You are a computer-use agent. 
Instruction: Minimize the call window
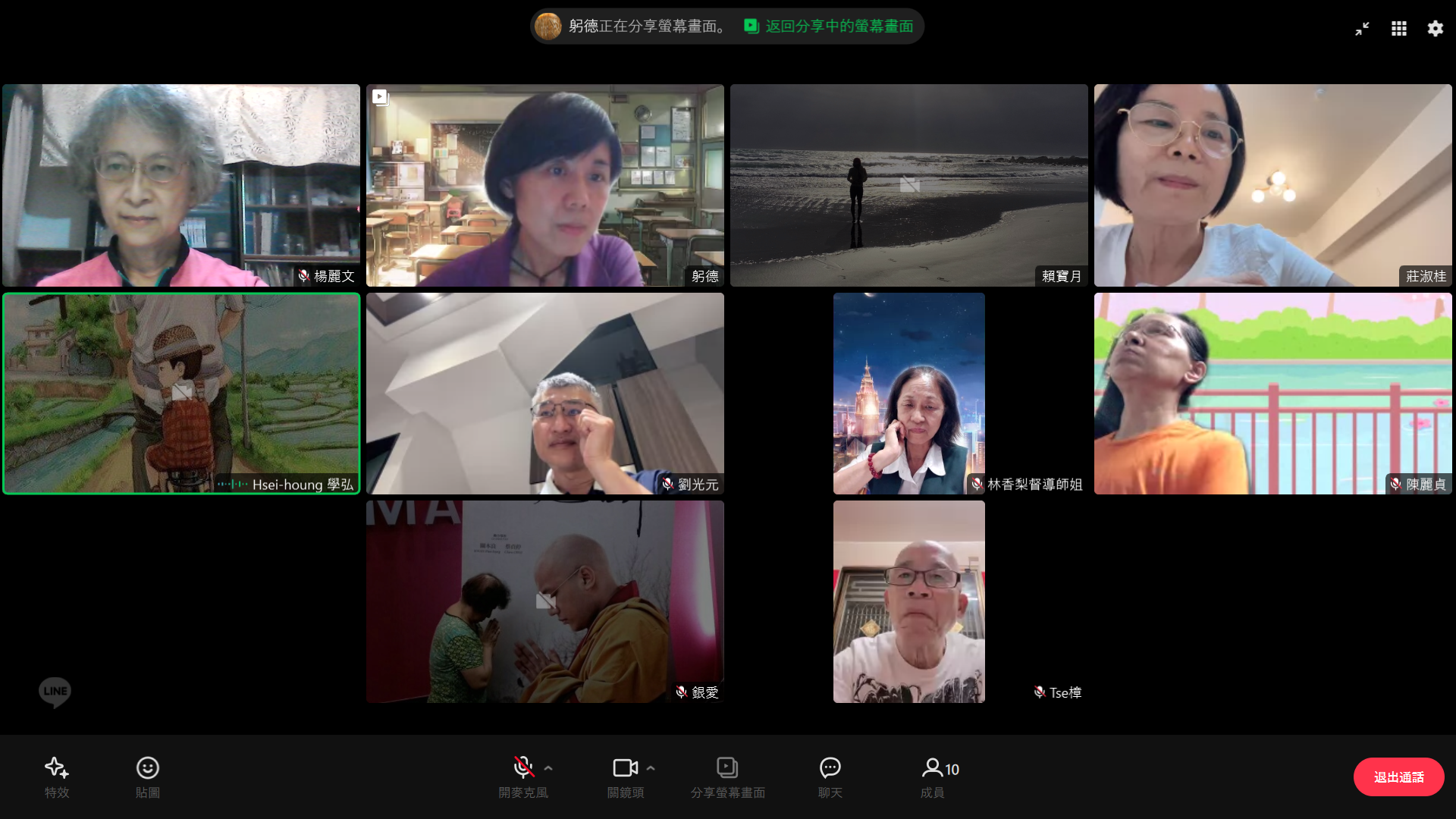coord(1362,29)
